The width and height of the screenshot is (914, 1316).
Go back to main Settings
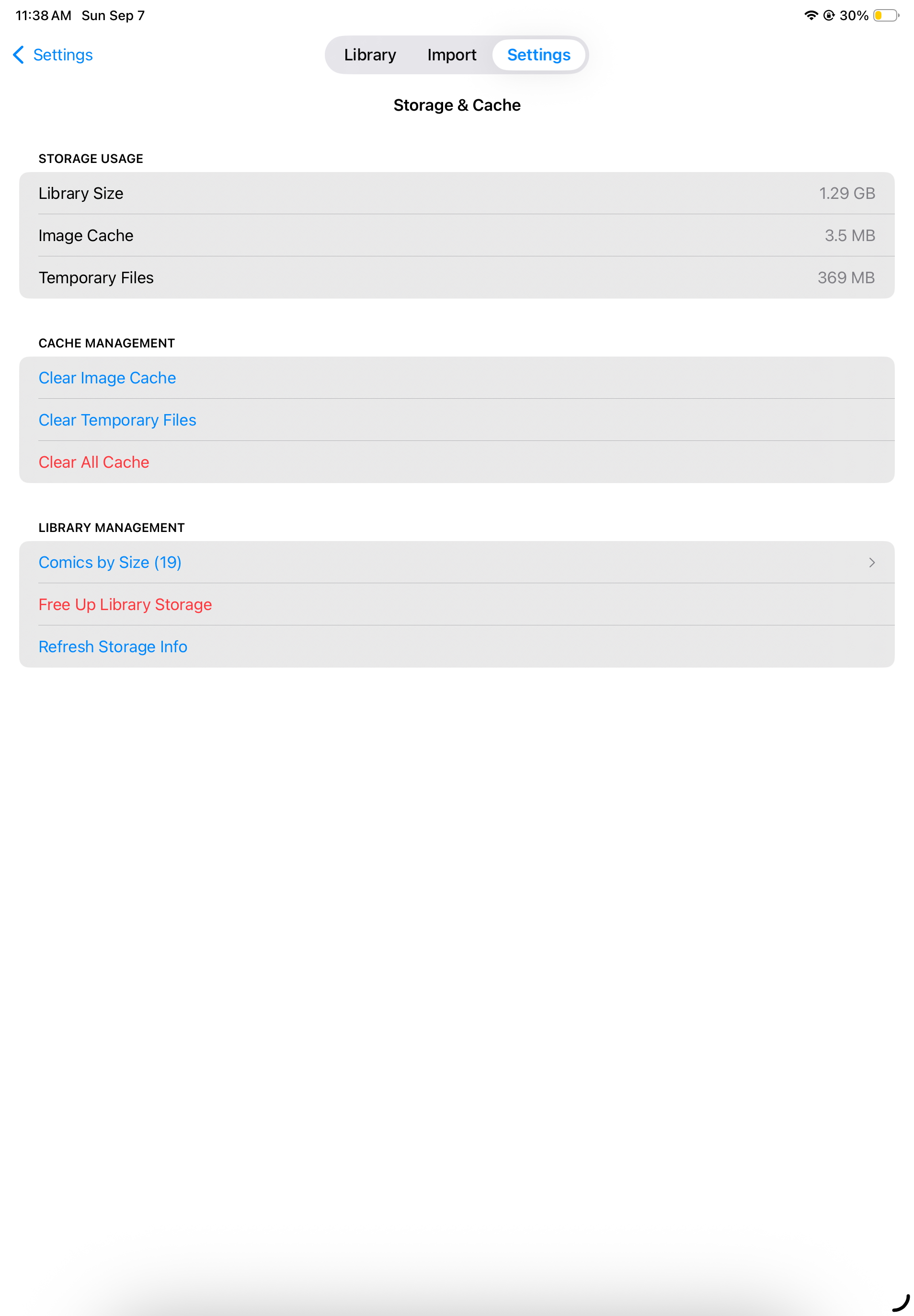coord(62,55)
